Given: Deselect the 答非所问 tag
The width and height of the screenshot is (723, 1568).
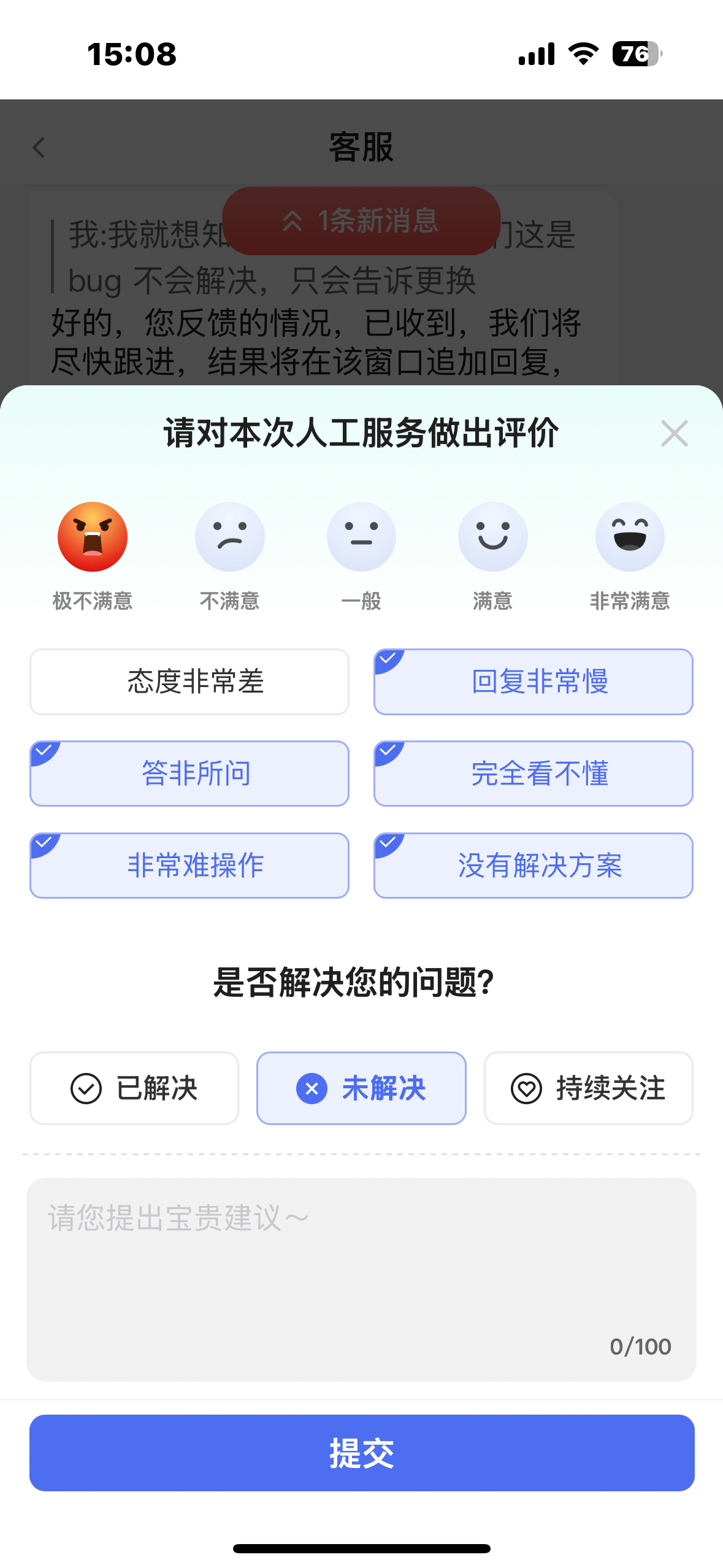Looking at the screenshot, I should point(189,773).
